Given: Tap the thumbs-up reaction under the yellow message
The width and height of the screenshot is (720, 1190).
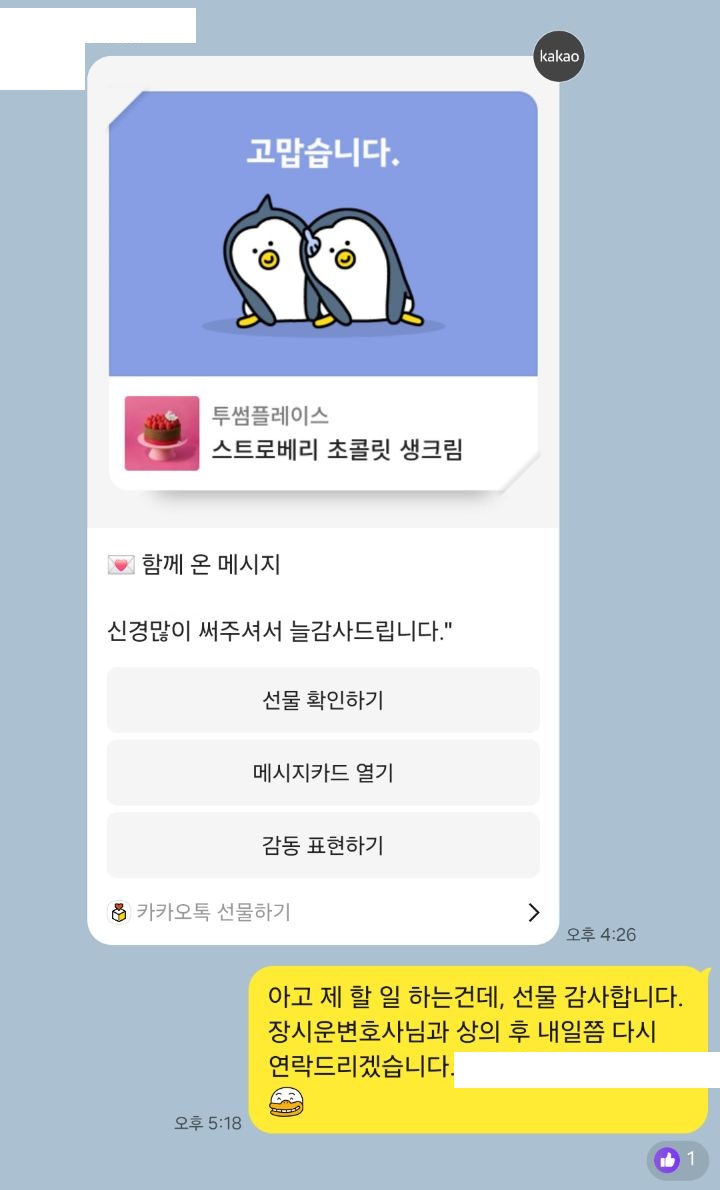Looking at the screenshot, I should (677, 1160).
